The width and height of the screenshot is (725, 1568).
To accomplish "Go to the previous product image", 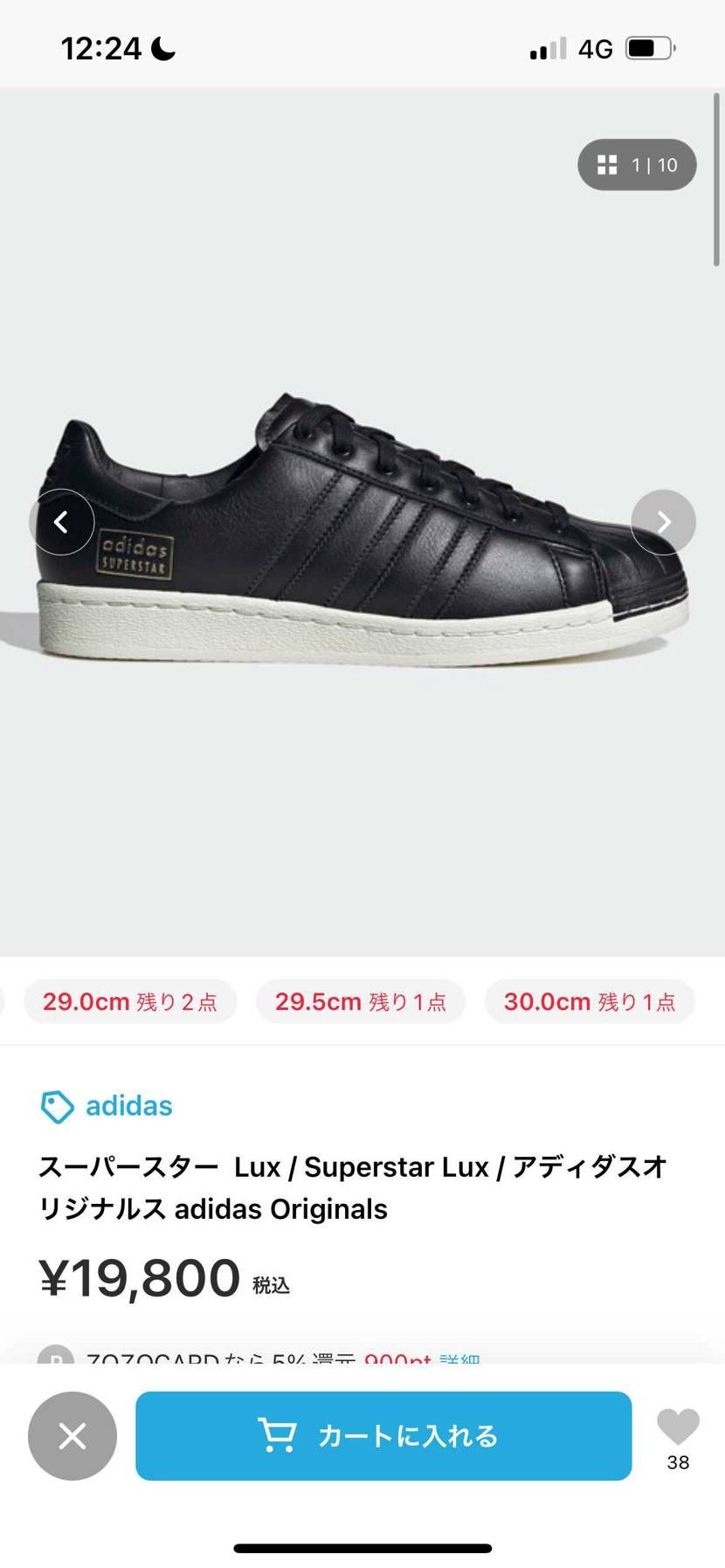I will [x=62, y=522].
